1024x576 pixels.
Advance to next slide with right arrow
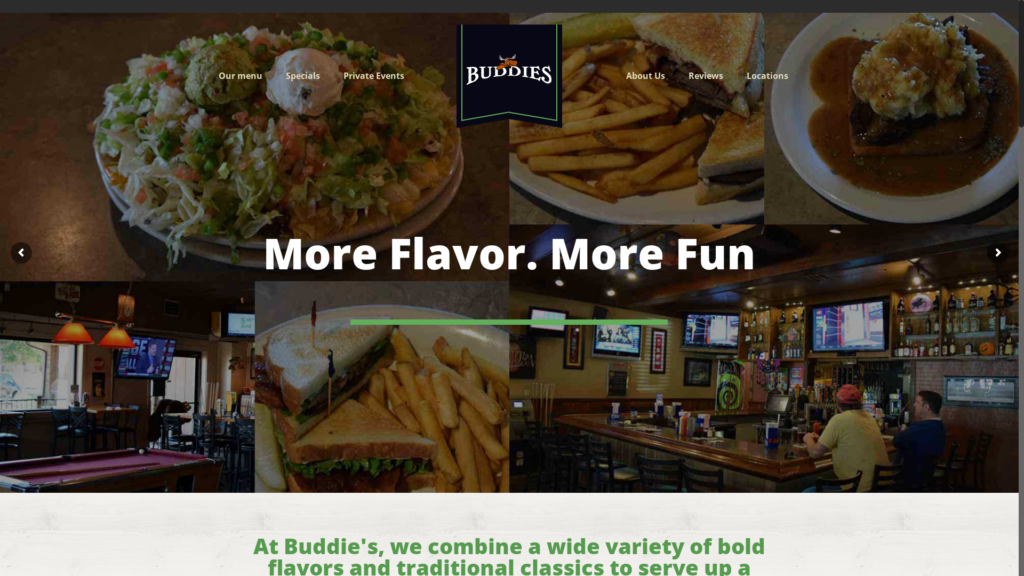click(x=997, y=253)
